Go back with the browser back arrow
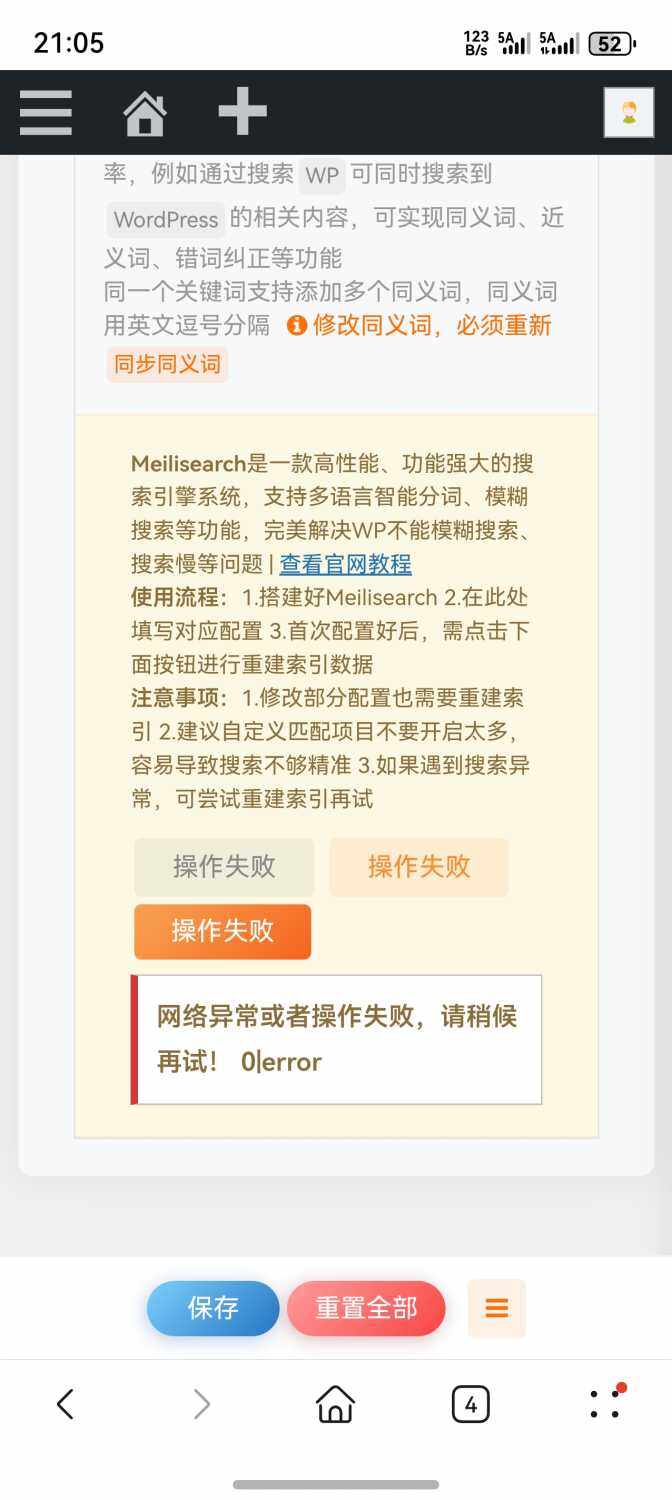The height and width of the screenshot is (1500, 672). point(66,1405)
